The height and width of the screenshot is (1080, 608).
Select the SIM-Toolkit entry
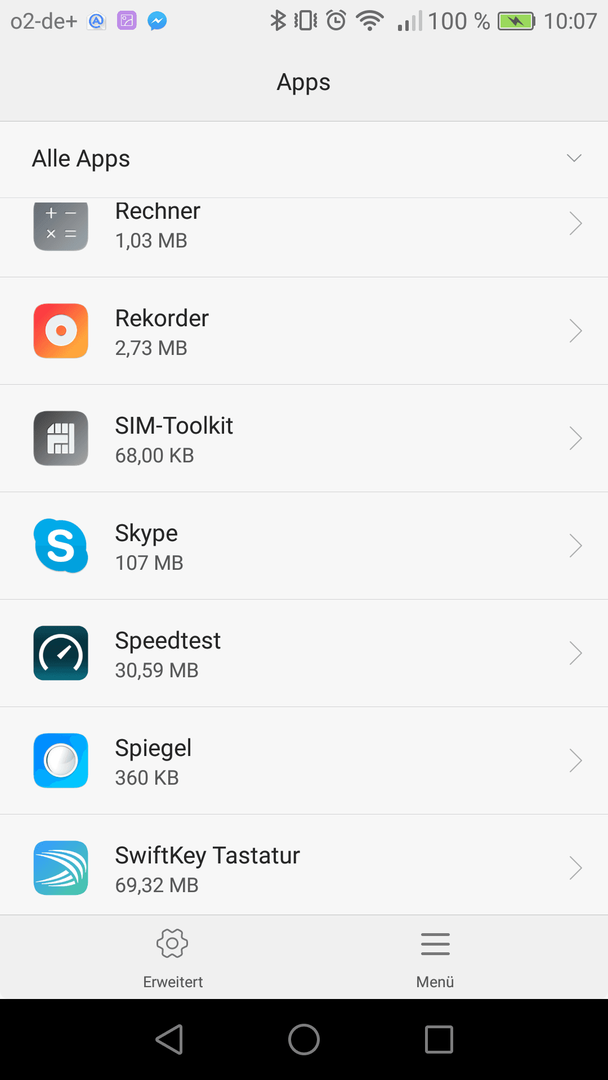[304, 439]
